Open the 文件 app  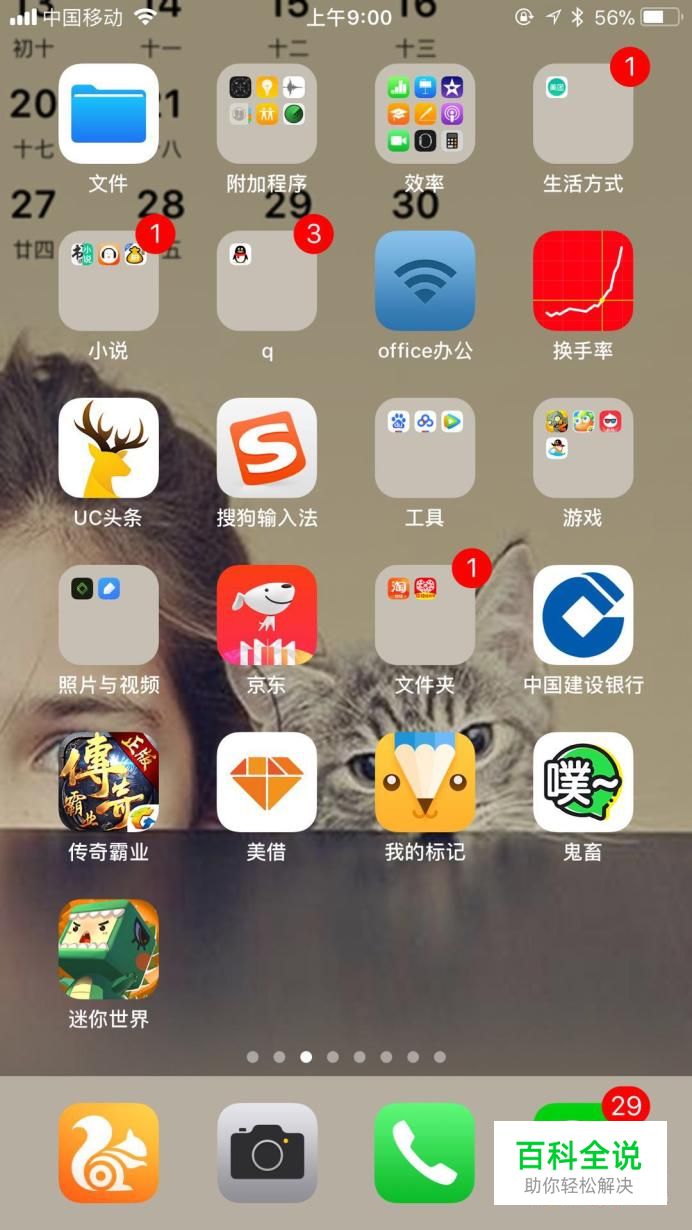(x=108, y=114)
